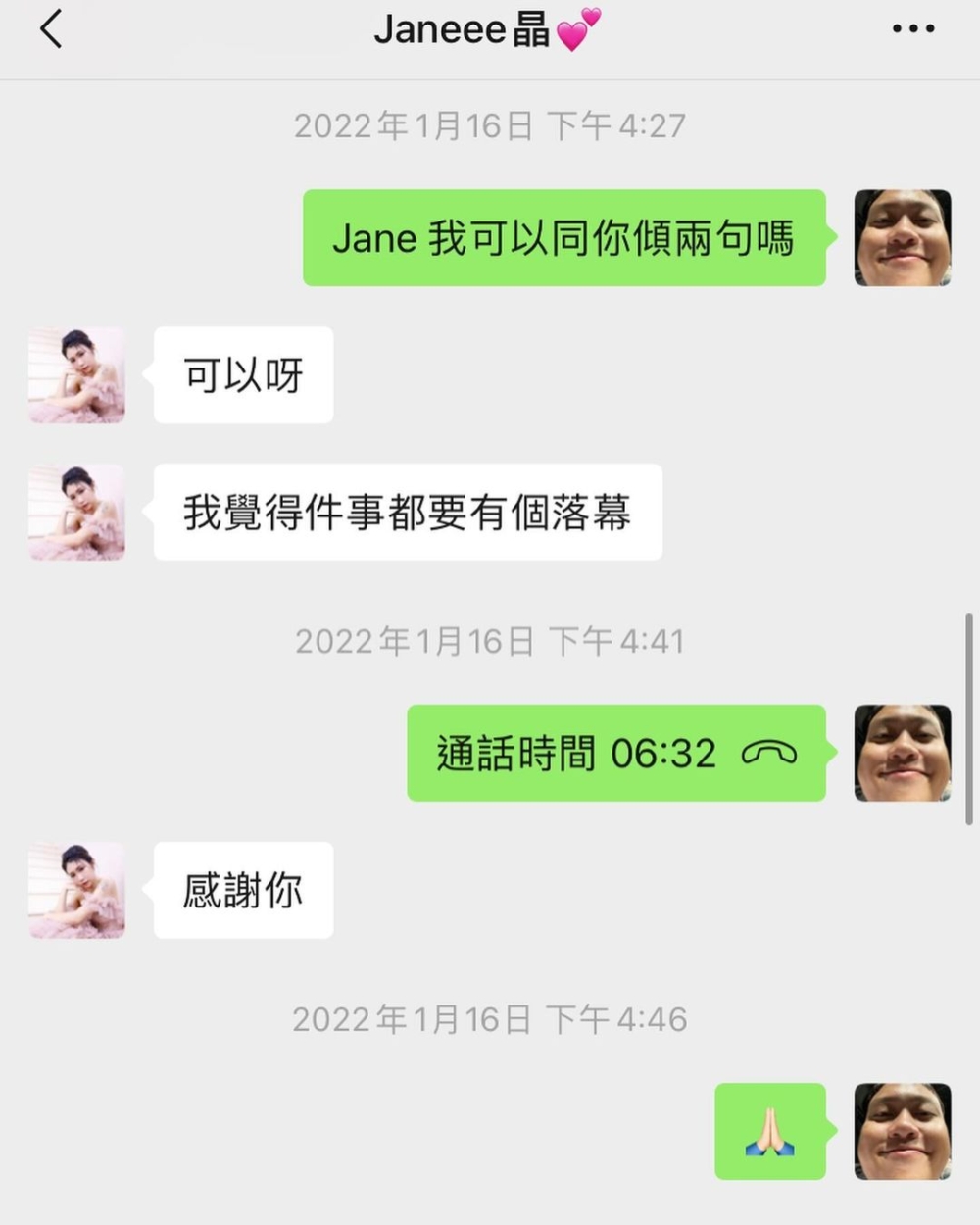Viewport: 980px width, 1225px height.
Task: View your own avatar beside the Jane message
Action: pyautogui.click(x=902, y=238)
